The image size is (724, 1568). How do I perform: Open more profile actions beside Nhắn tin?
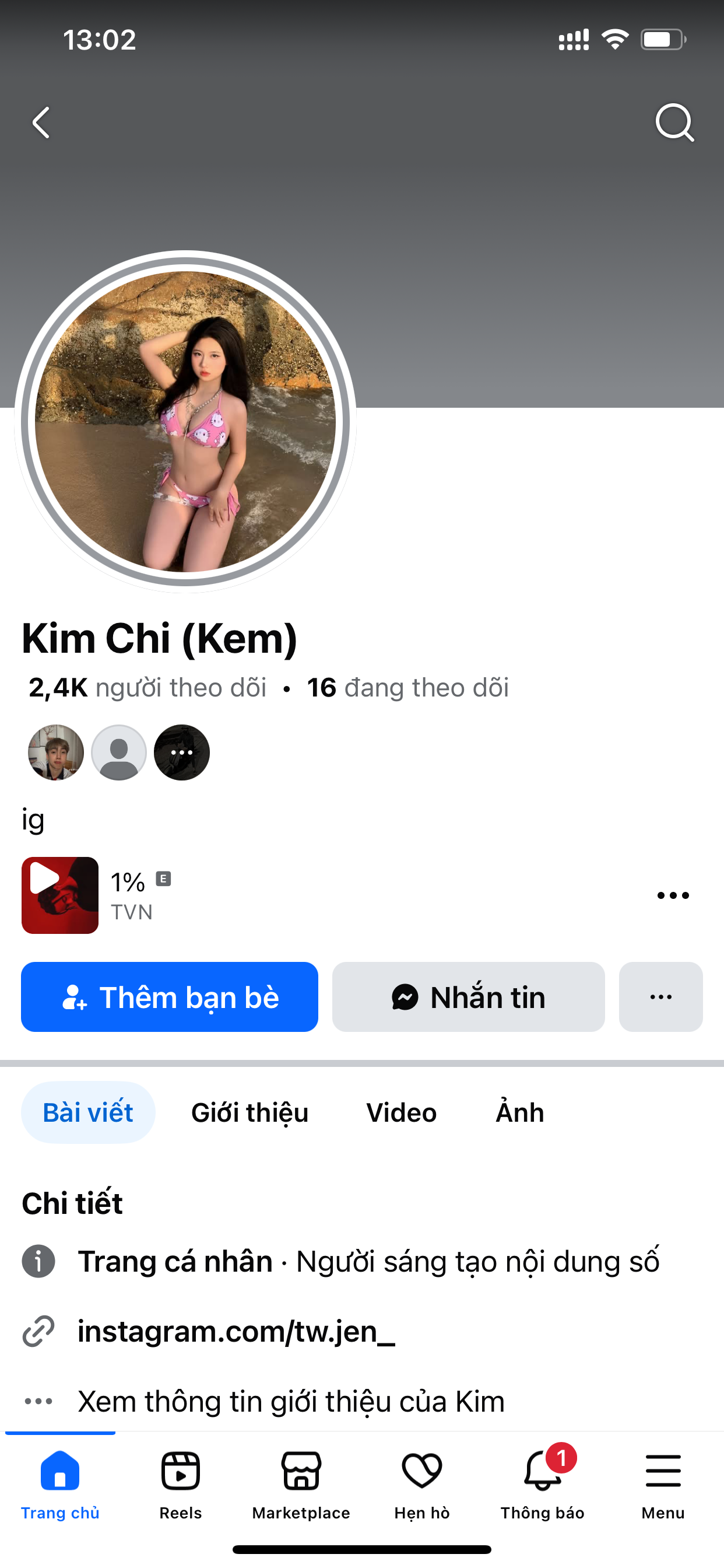(660, 997)
